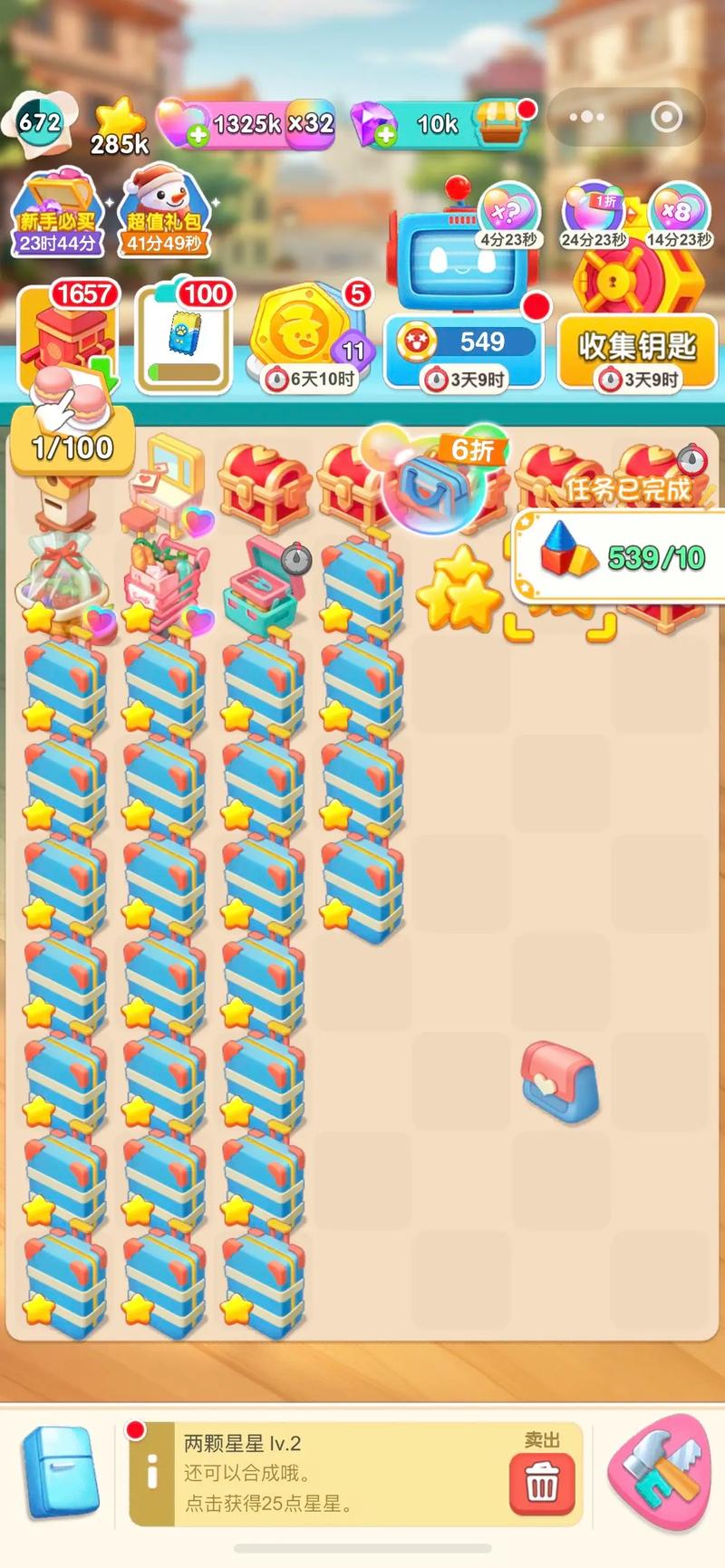Open the mini-program more options menu
Viewport: 725px width, 1568px height.
(x=587, y=117)
